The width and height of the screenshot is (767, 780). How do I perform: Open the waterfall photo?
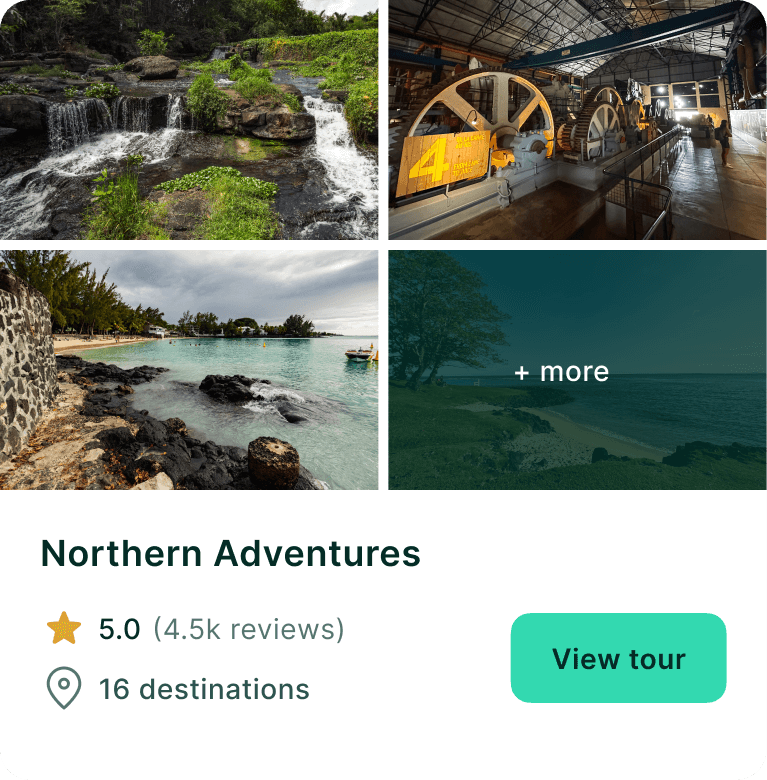(189, 120)
